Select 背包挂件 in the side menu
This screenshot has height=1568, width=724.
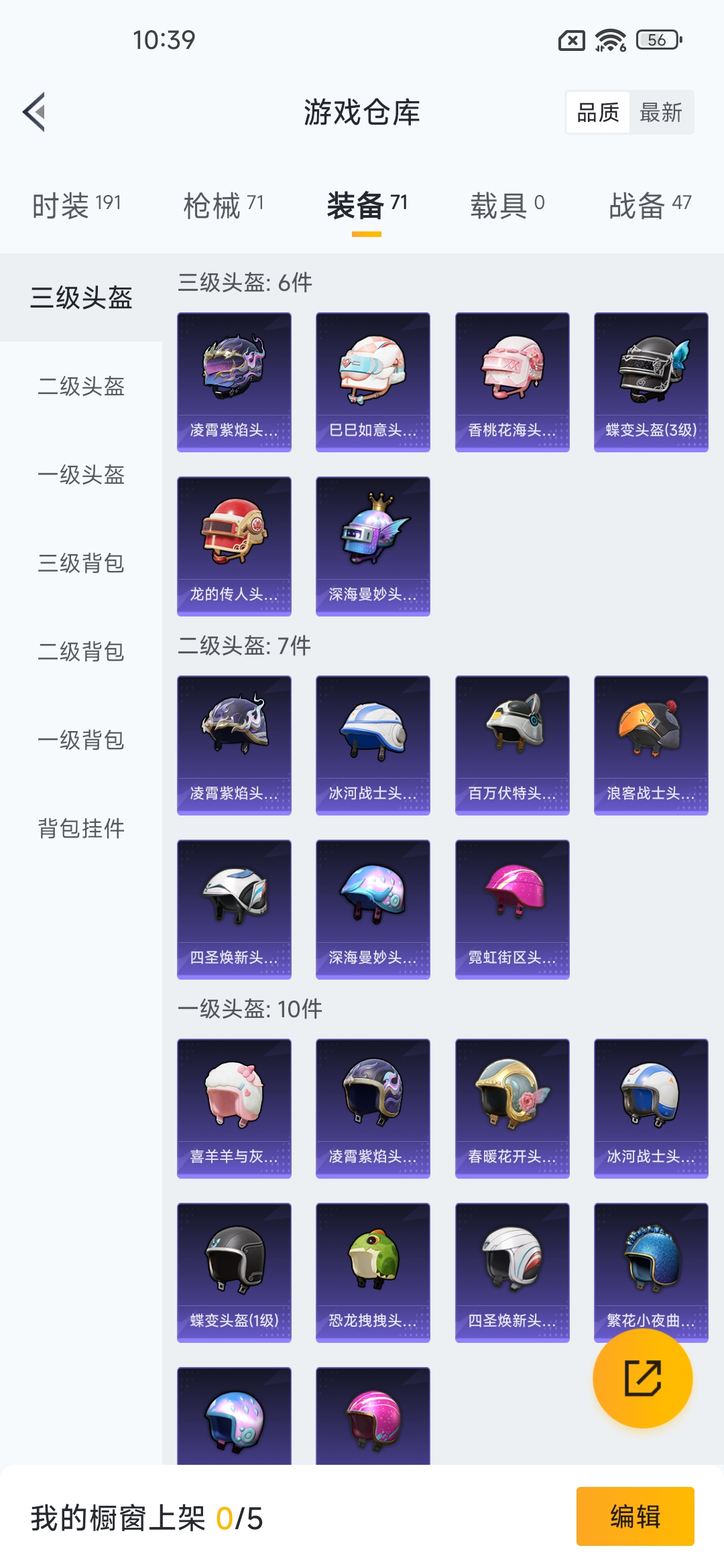tap(81, 829)
